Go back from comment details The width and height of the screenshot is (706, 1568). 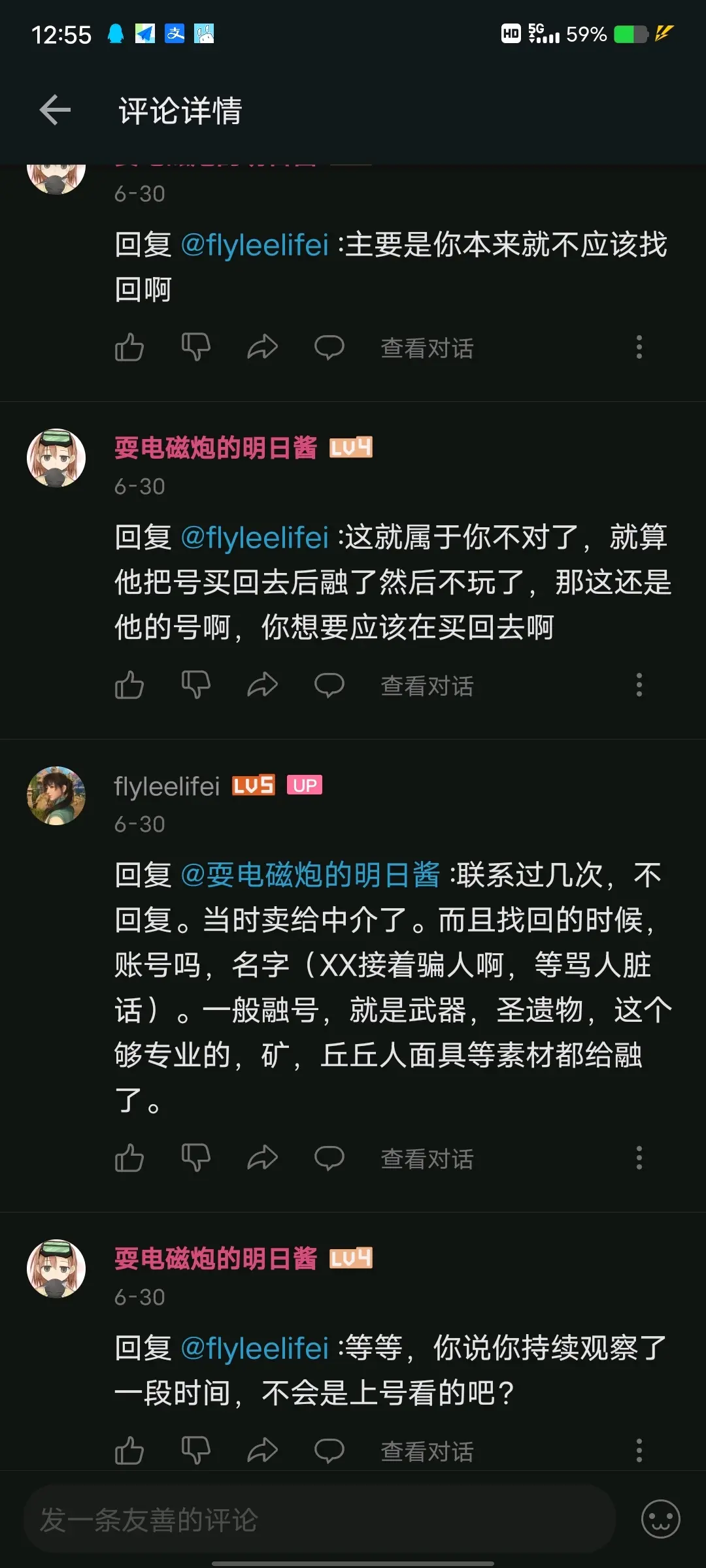(x=55, y=110)
